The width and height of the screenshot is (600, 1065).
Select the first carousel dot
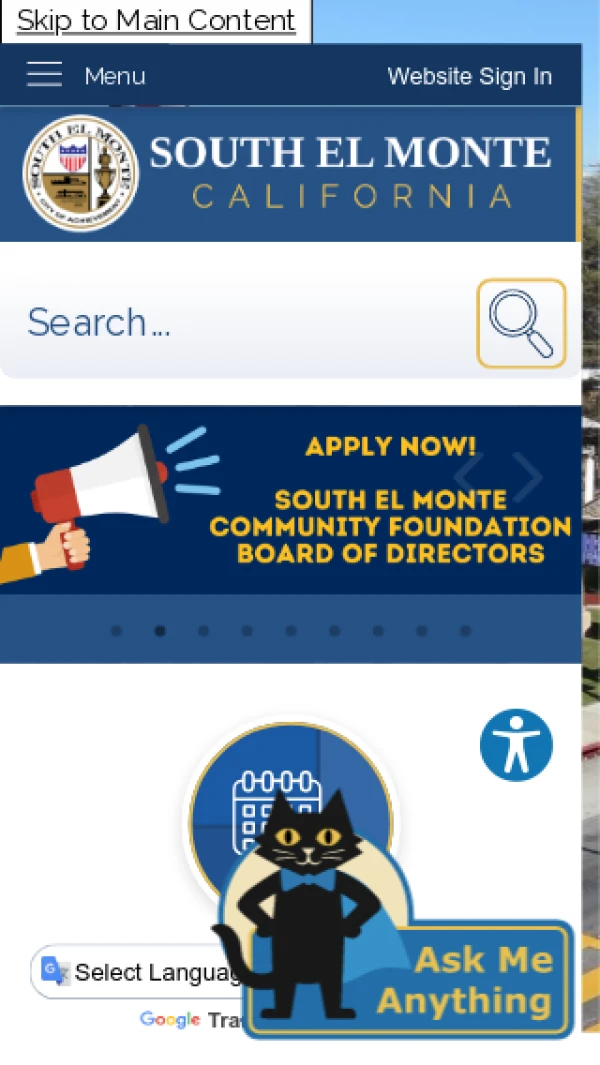pyautogui.click(x=116, y=631)
